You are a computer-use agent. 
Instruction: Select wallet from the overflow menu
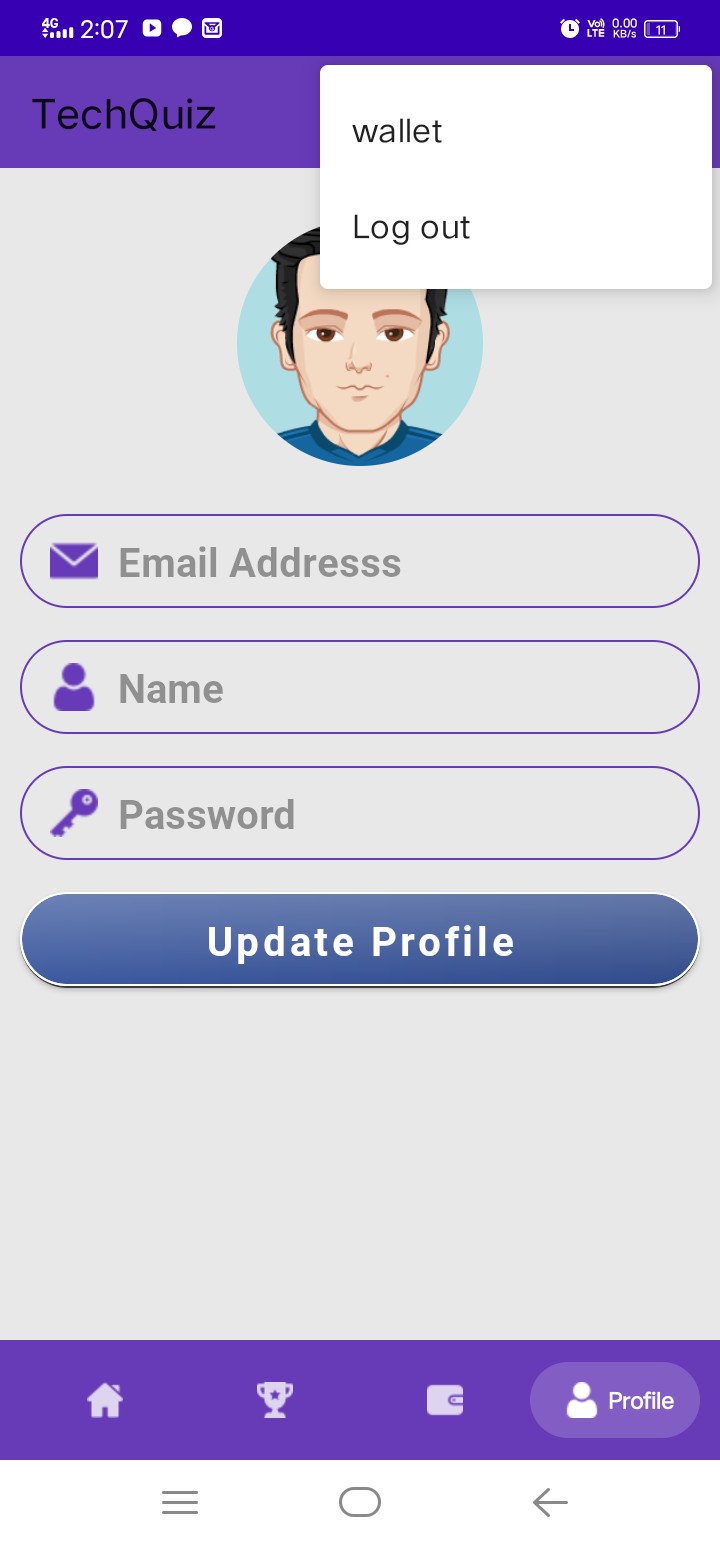[397, 130]
